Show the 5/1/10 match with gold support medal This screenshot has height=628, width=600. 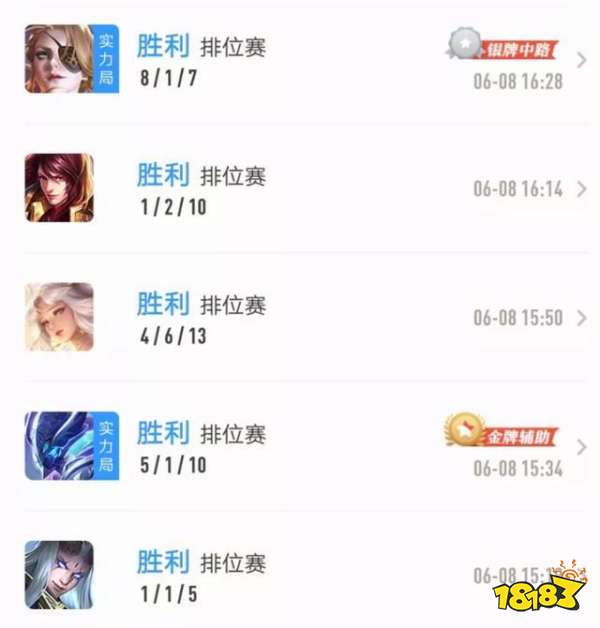click(300, 446)
